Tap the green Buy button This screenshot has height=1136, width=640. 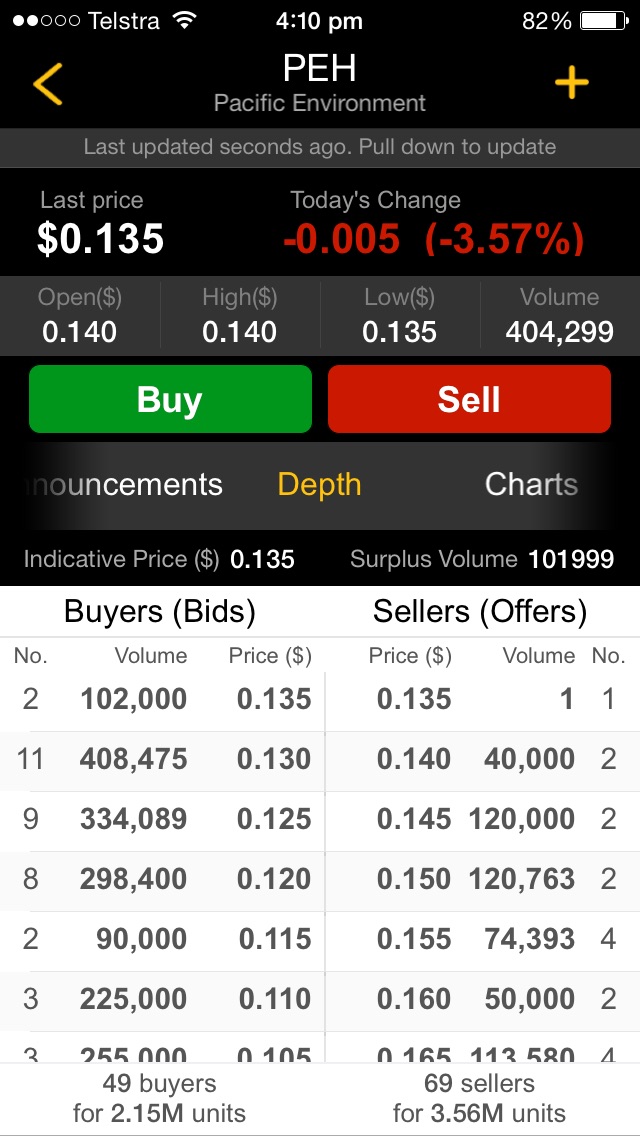click(170, 399)
